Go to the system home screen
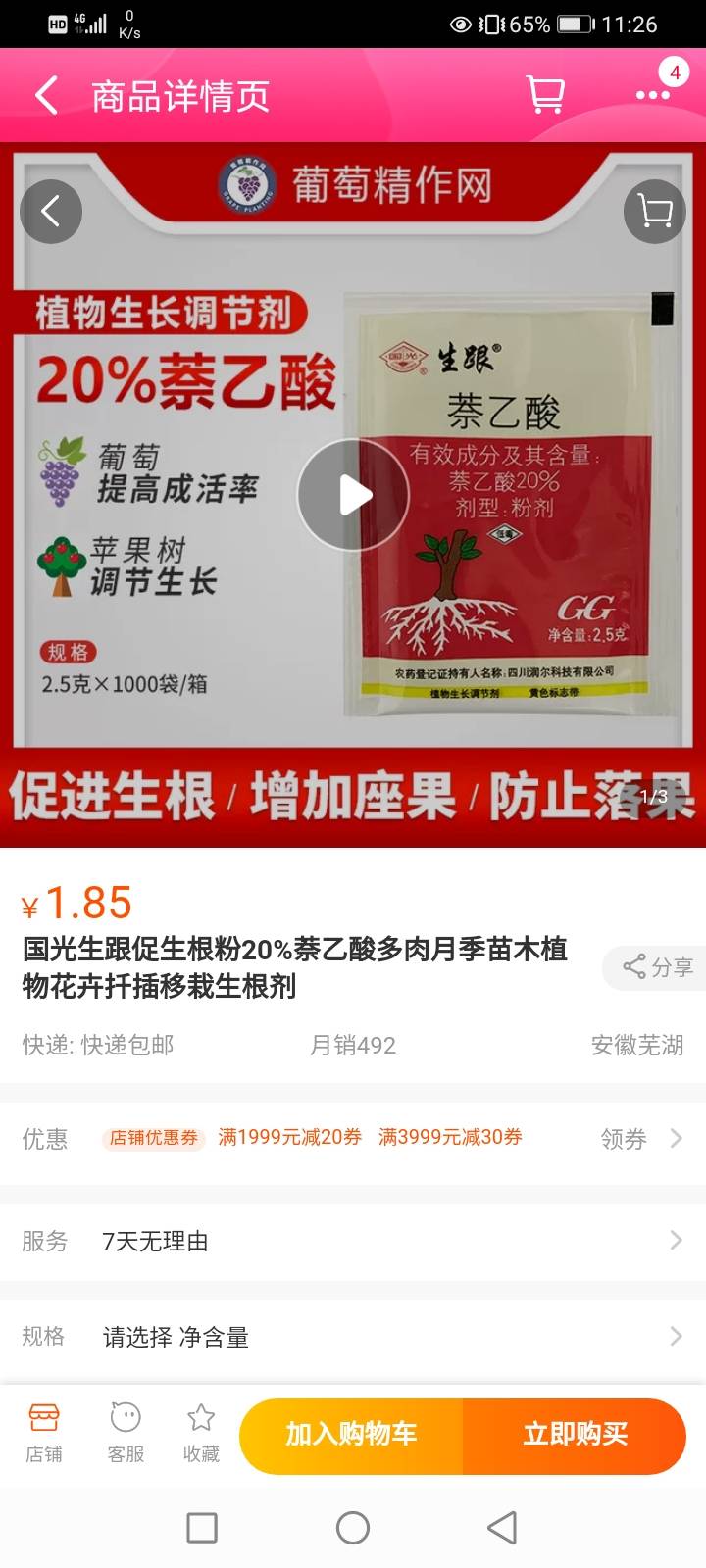Viewport: 706px width, 1568px height. point(353,1527)
